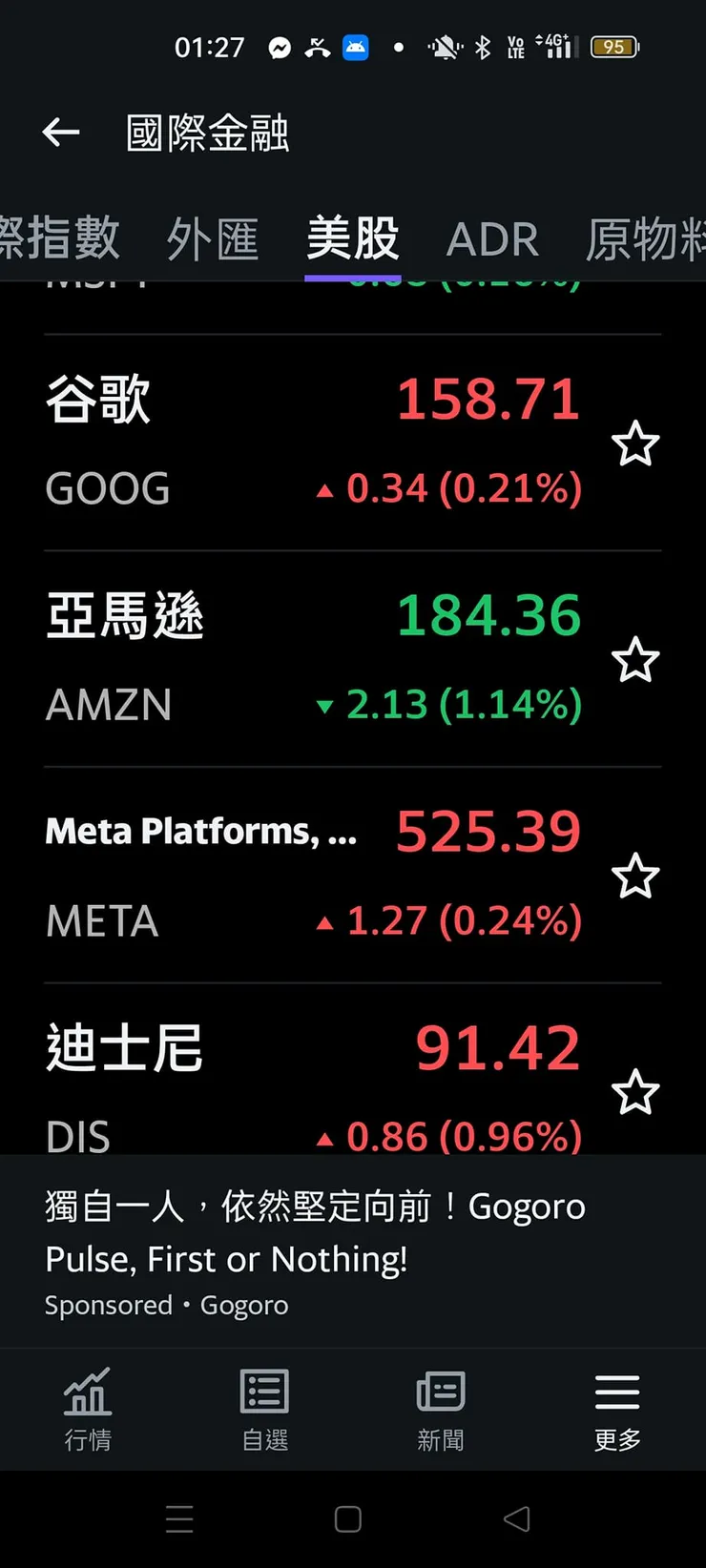706x1568 pixels.
Task: Open the GOOG 谷歌 stock row
Action: [x=315, y=443]
